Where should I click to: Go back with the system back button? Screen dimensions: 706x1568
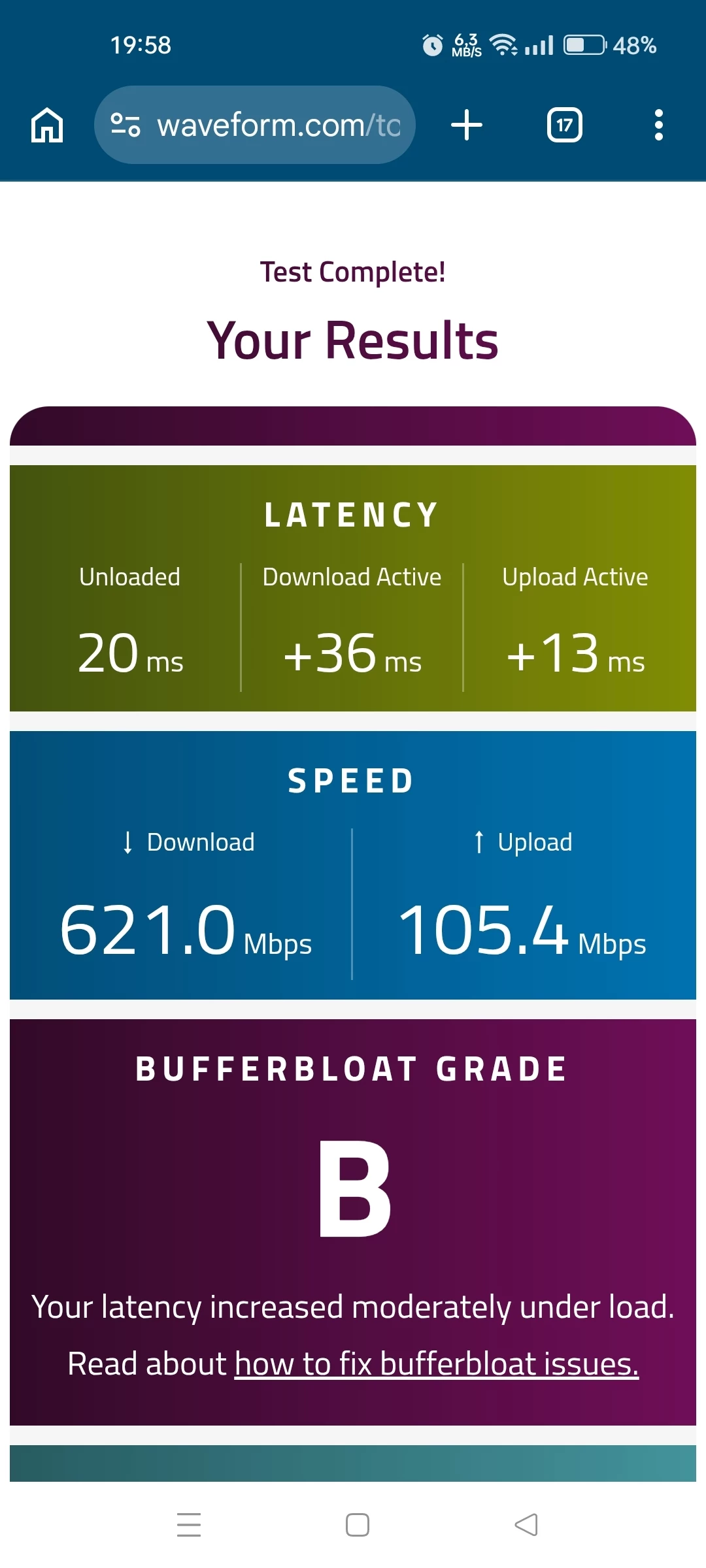point(526,1525)
